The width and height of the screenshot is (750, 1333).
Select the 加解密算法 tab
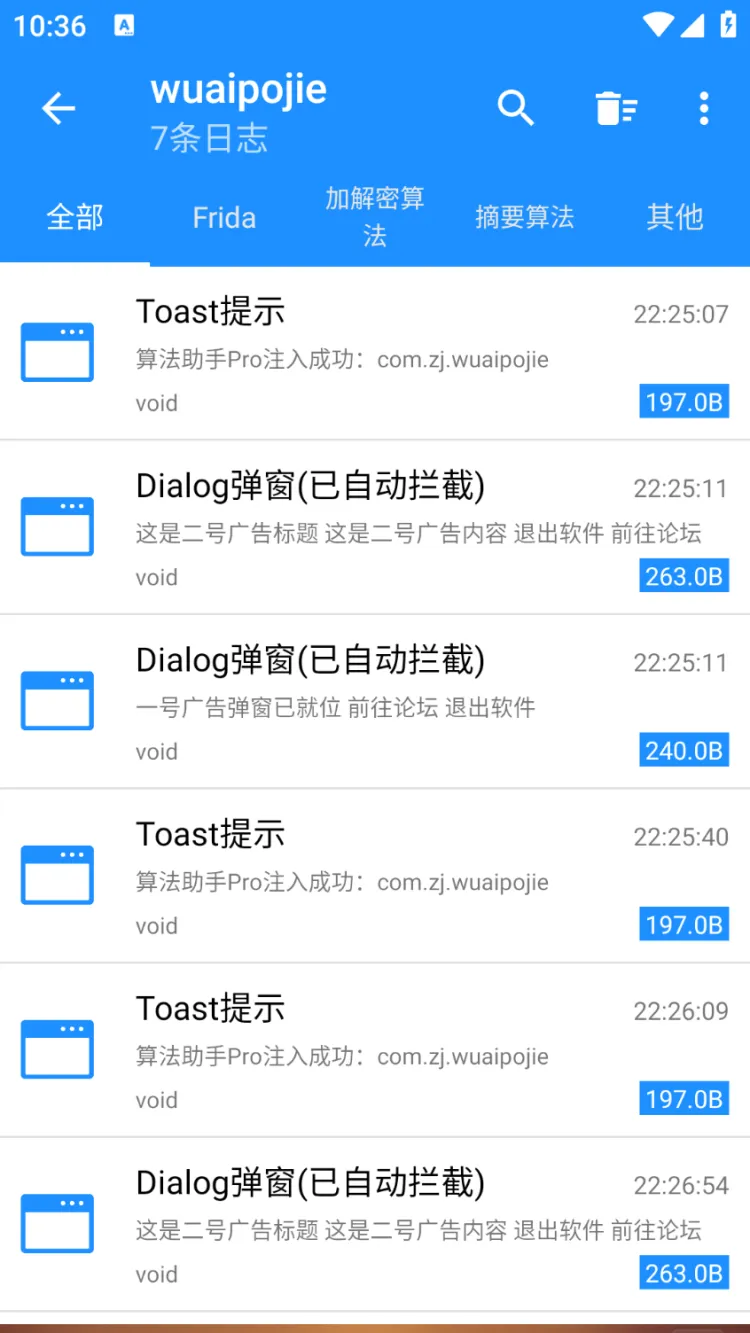[x=375, y=217]
